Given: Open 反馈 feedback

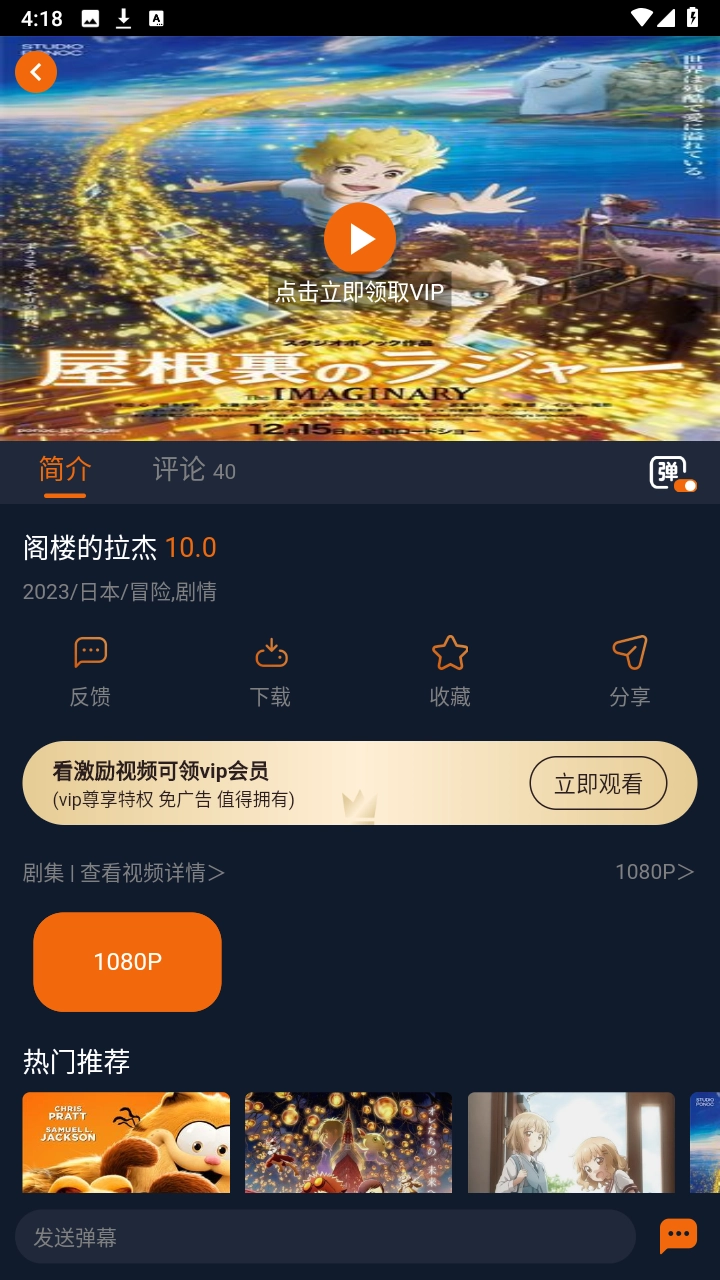Looking at the screenshot, I should (90, 672).
